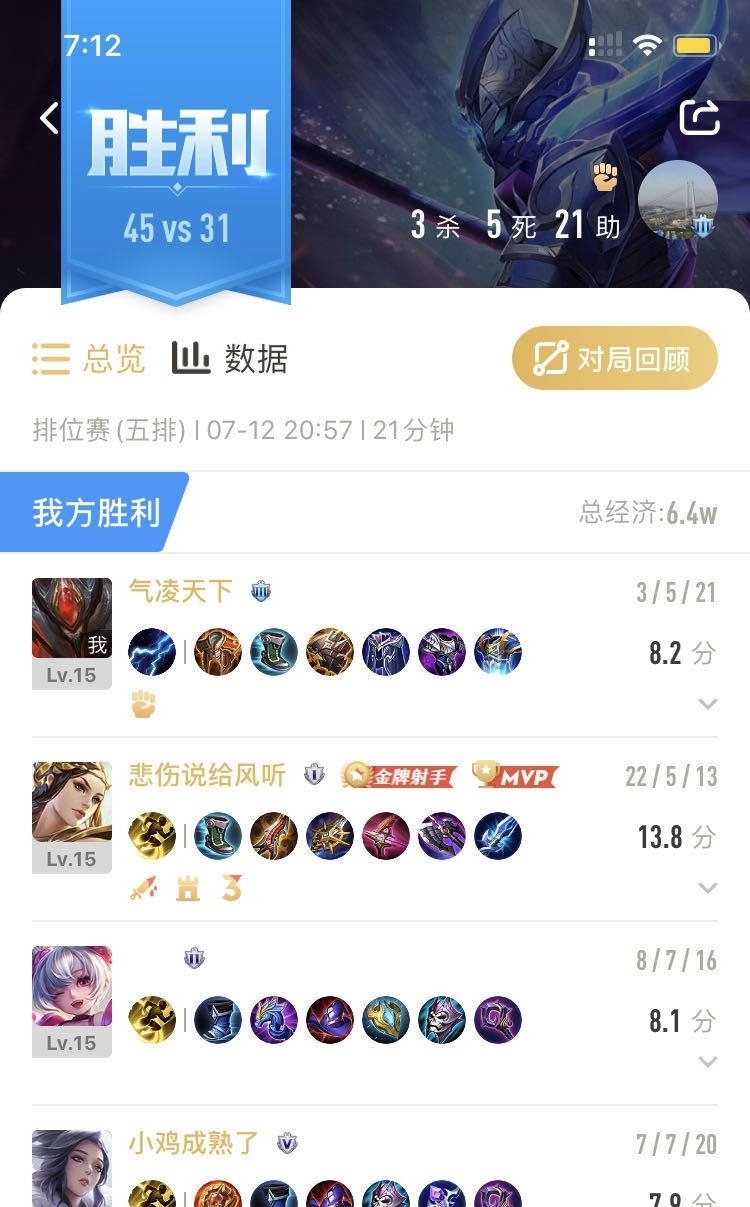Open 对局回顾 match replay

pyautogui.click(x=614, y=357)
